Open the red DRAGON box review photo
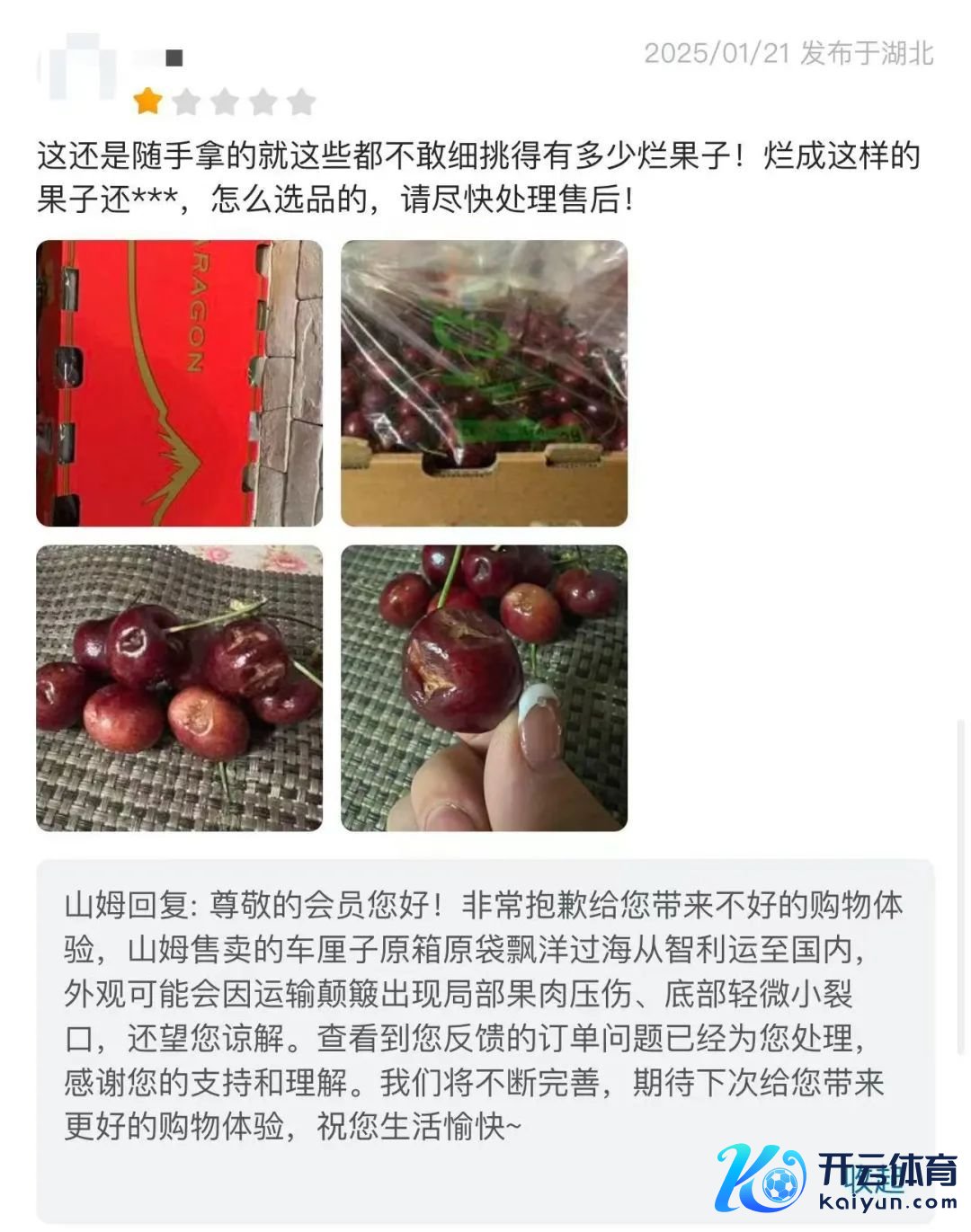 tap(179, 383)
